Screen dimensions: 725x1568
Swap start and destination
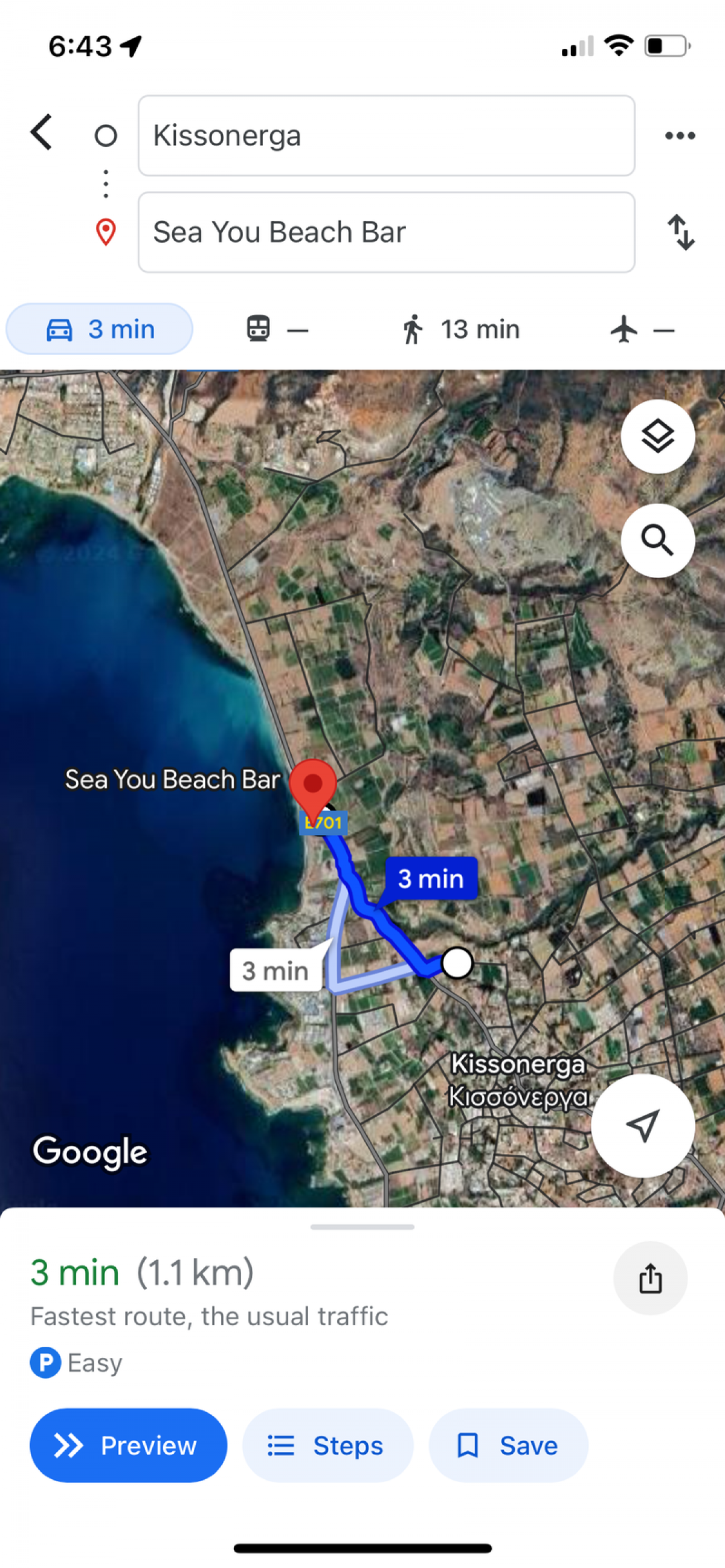point(680,233)
